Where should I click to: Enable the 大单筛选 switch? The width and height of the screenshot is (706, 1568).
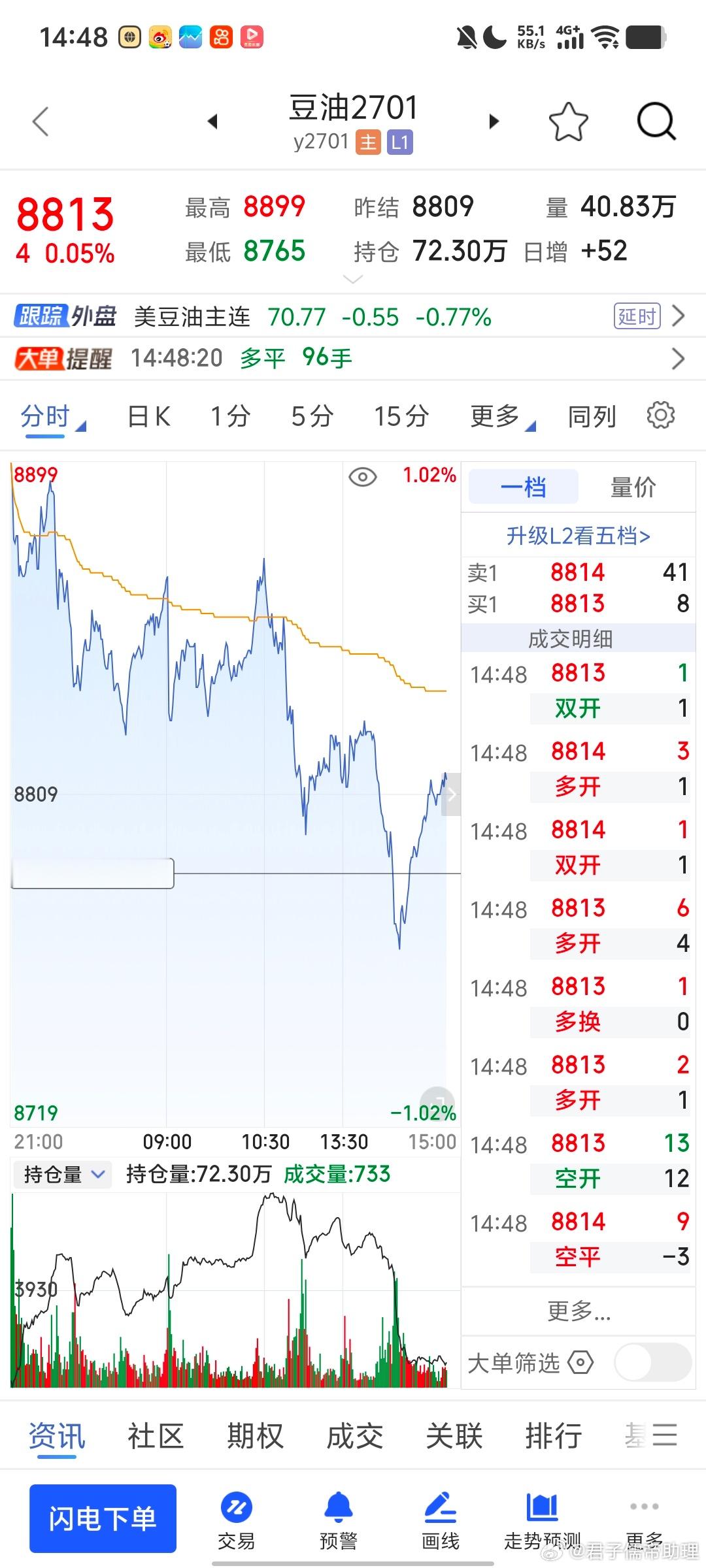653,1363
